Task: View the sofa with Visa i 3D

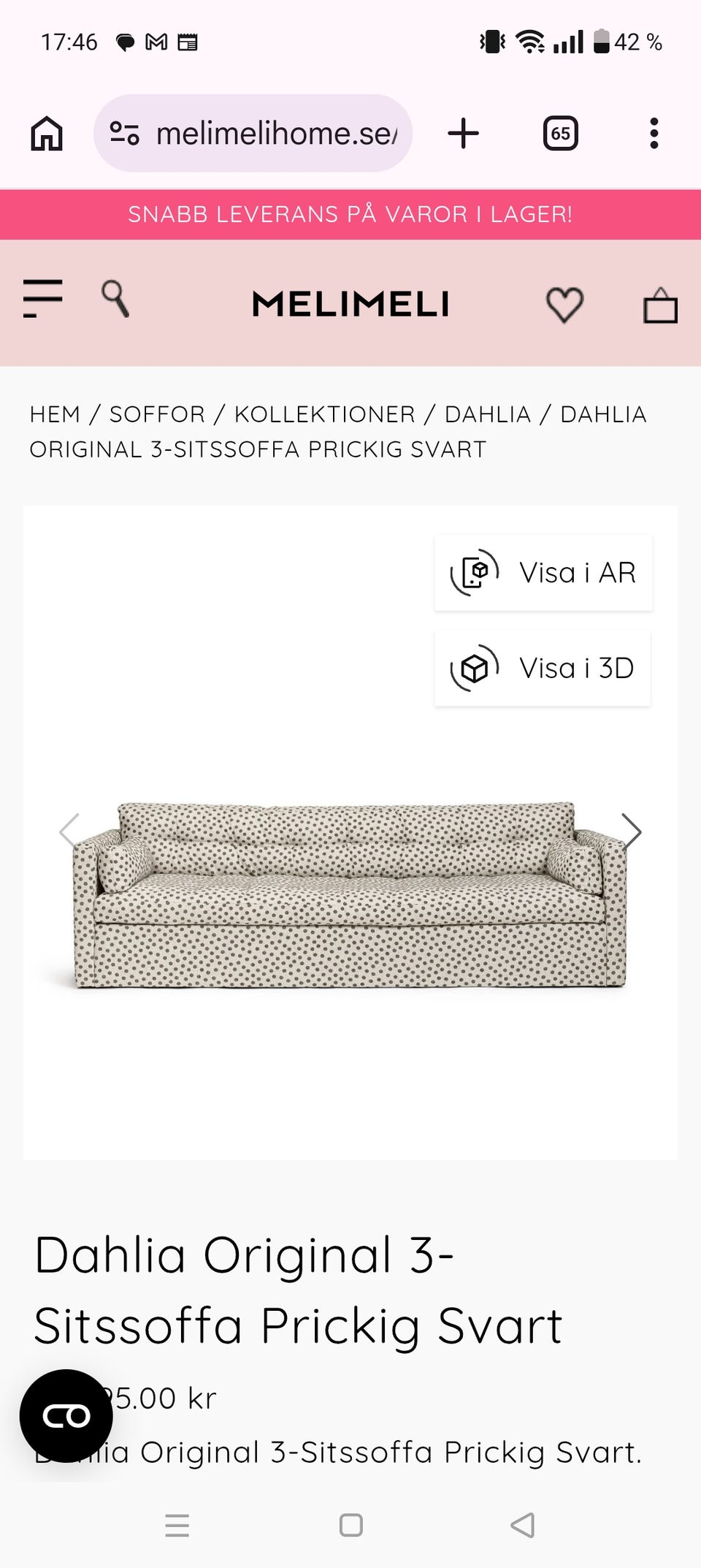Action: pos(542,669)
